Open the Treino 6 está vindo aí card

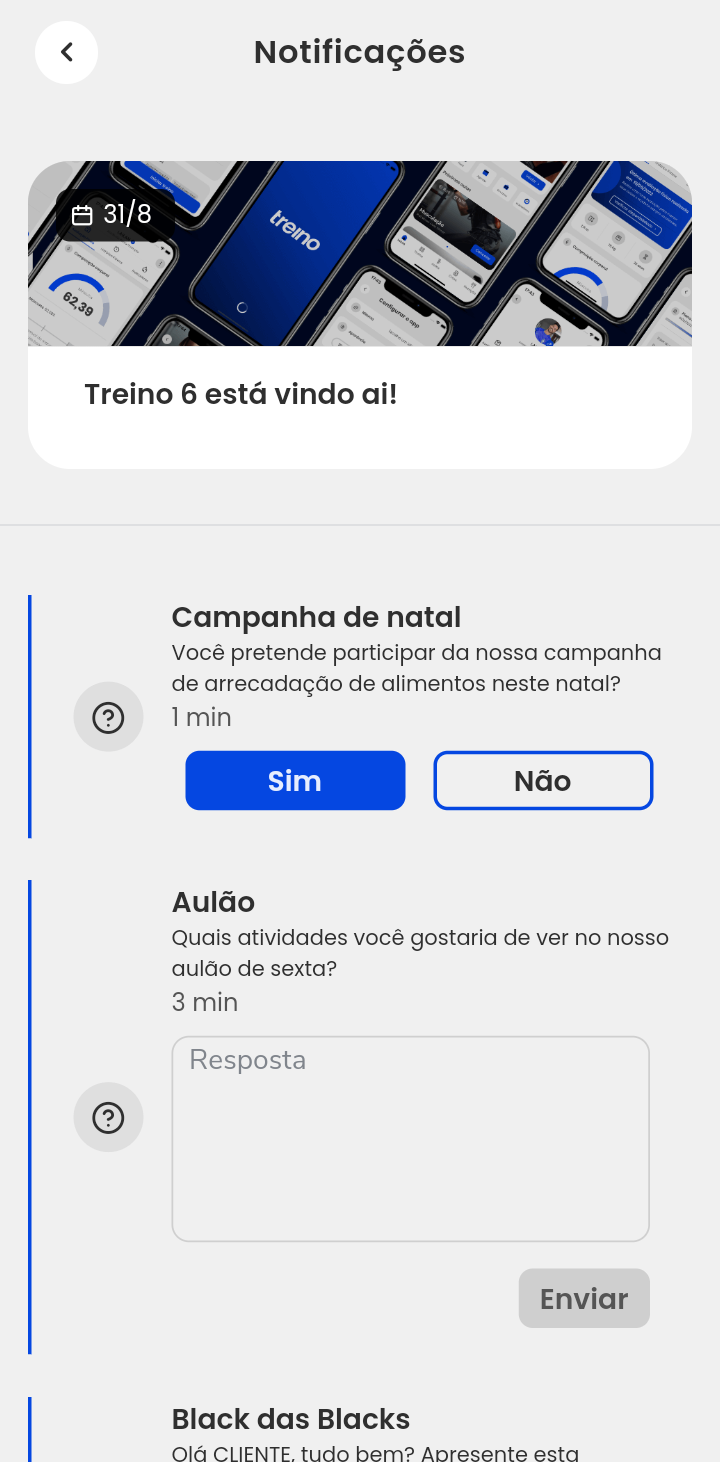click(x=360, y=314)
